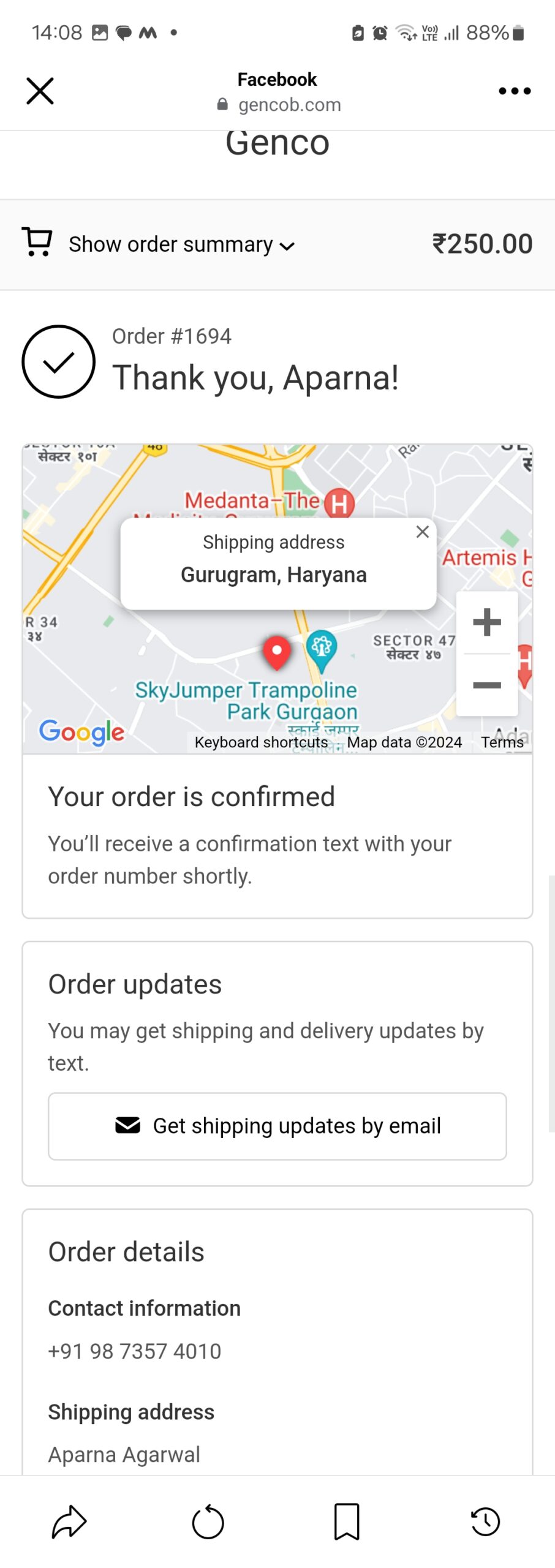Close the in-app browser
The width and height of the screenshot is (555, 1568).
tap(40, 91)
